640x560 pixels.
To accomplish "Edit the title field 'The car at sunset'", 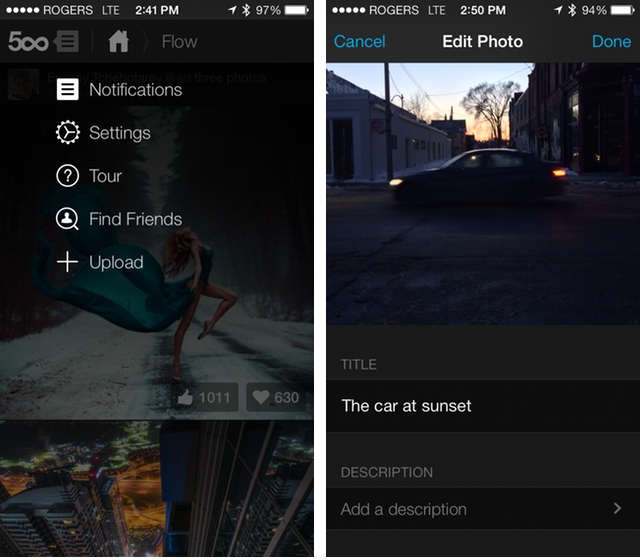I will (x=483, y=406).
